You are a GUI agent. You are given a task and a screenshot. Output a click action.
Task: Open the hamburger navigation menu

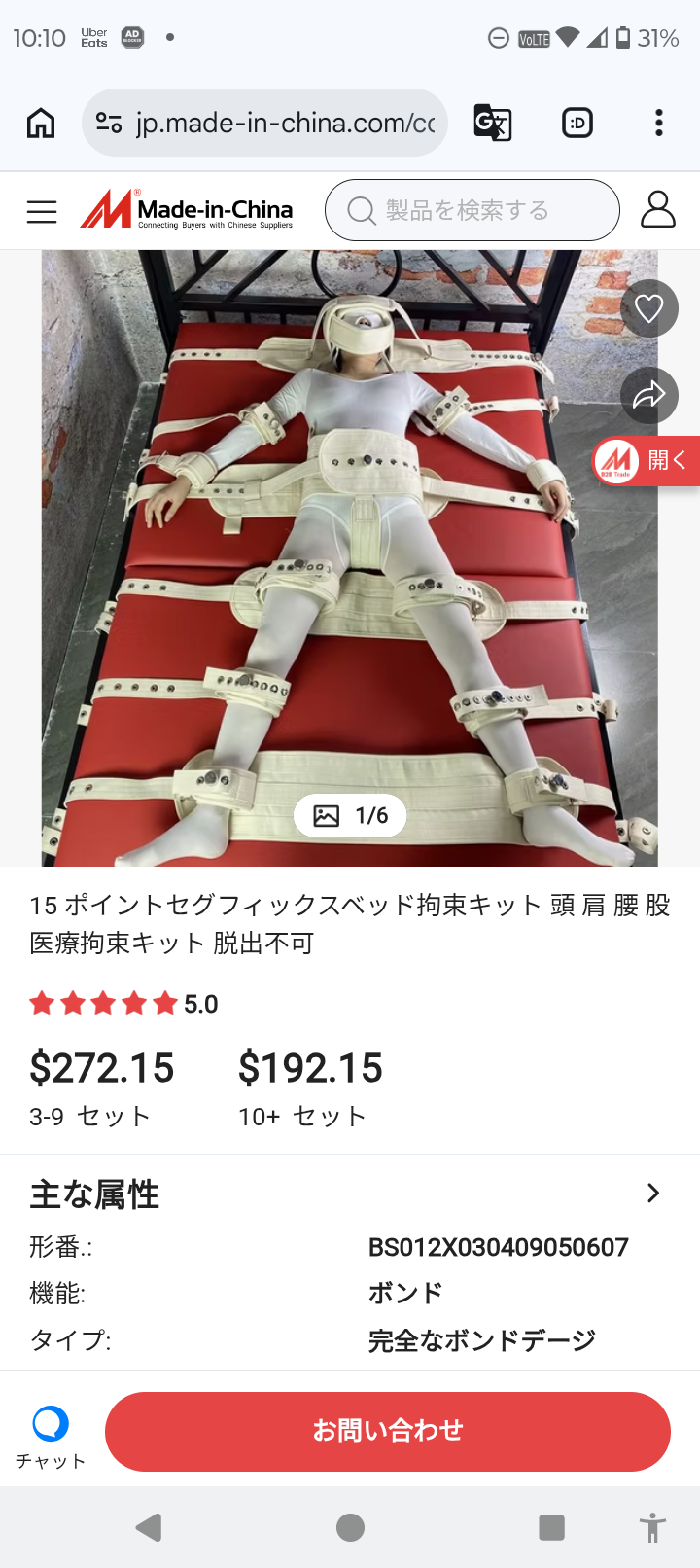click(42, 211)
